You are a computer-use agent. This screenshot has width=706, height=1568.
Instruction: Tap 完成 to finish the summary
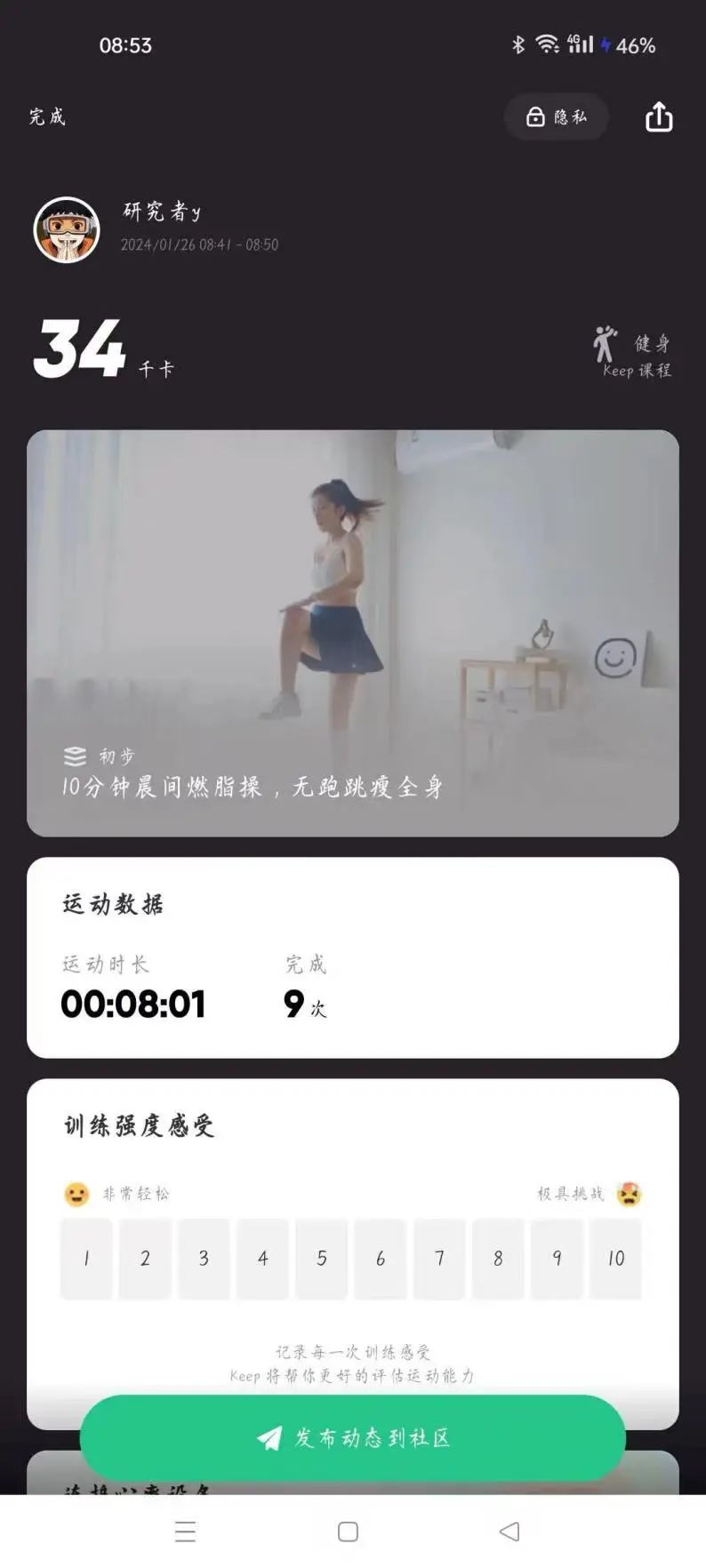coord(47,116)
